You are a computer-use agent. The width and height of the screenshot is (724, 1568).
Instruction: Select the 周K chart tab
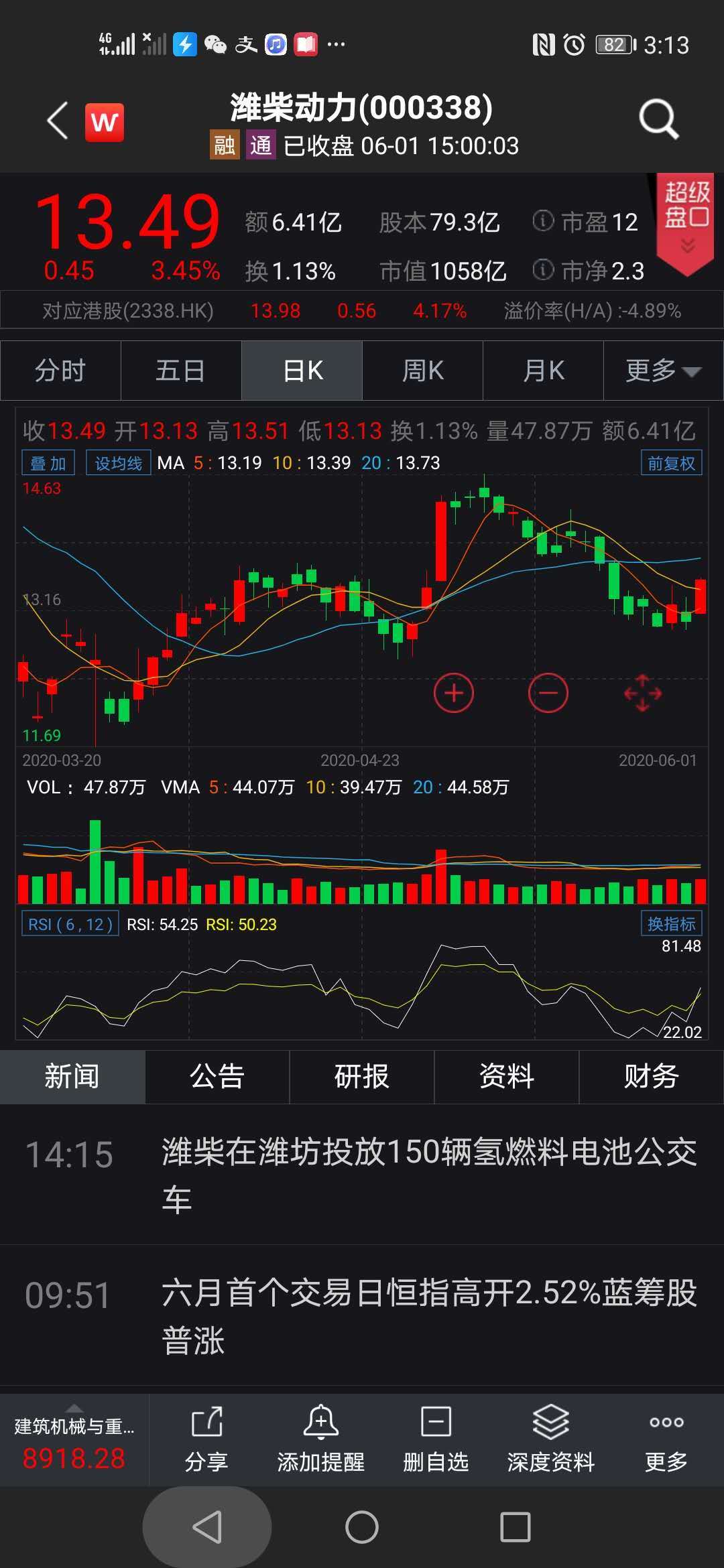(422, 370)
